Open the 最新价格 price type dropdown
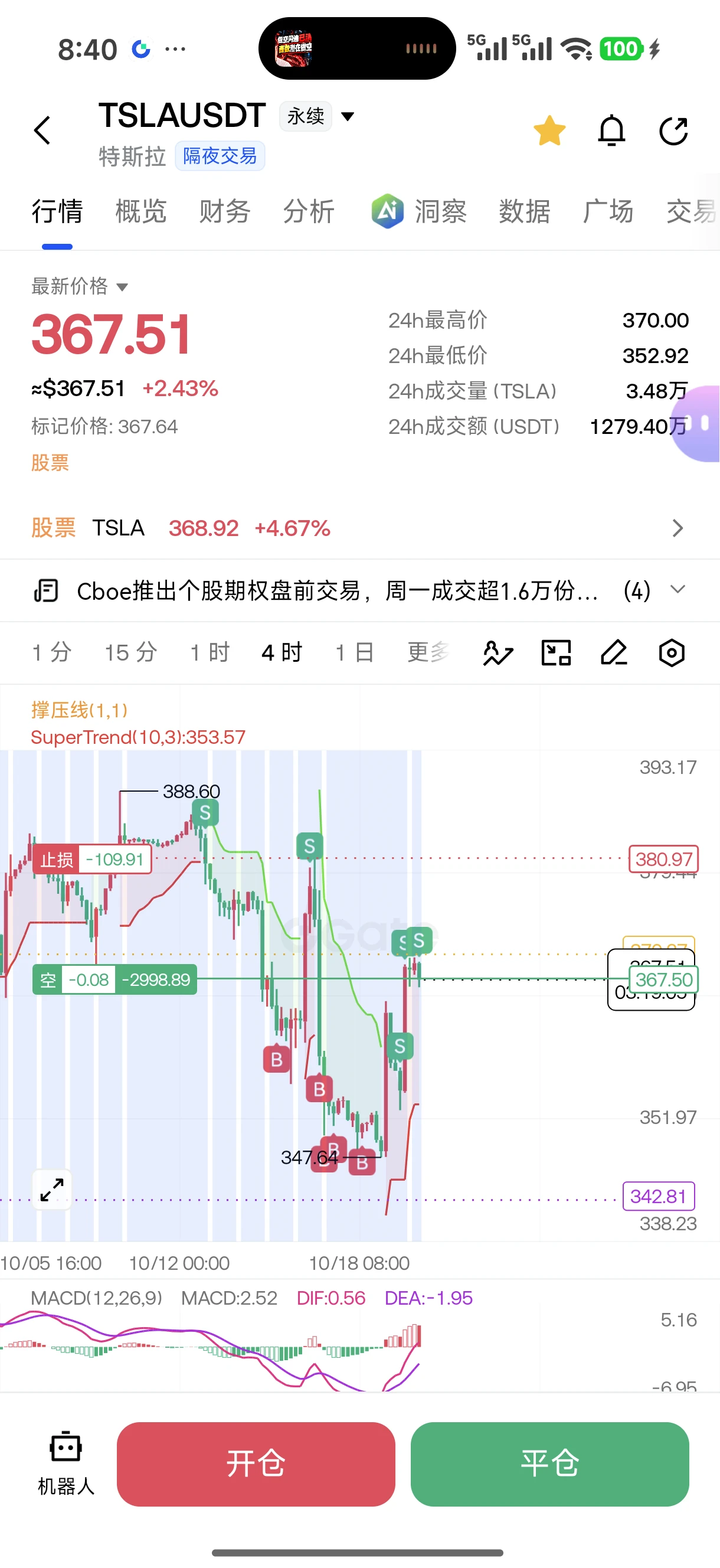The width and height of the screenshot is (720, 1568). pos(80,286)
